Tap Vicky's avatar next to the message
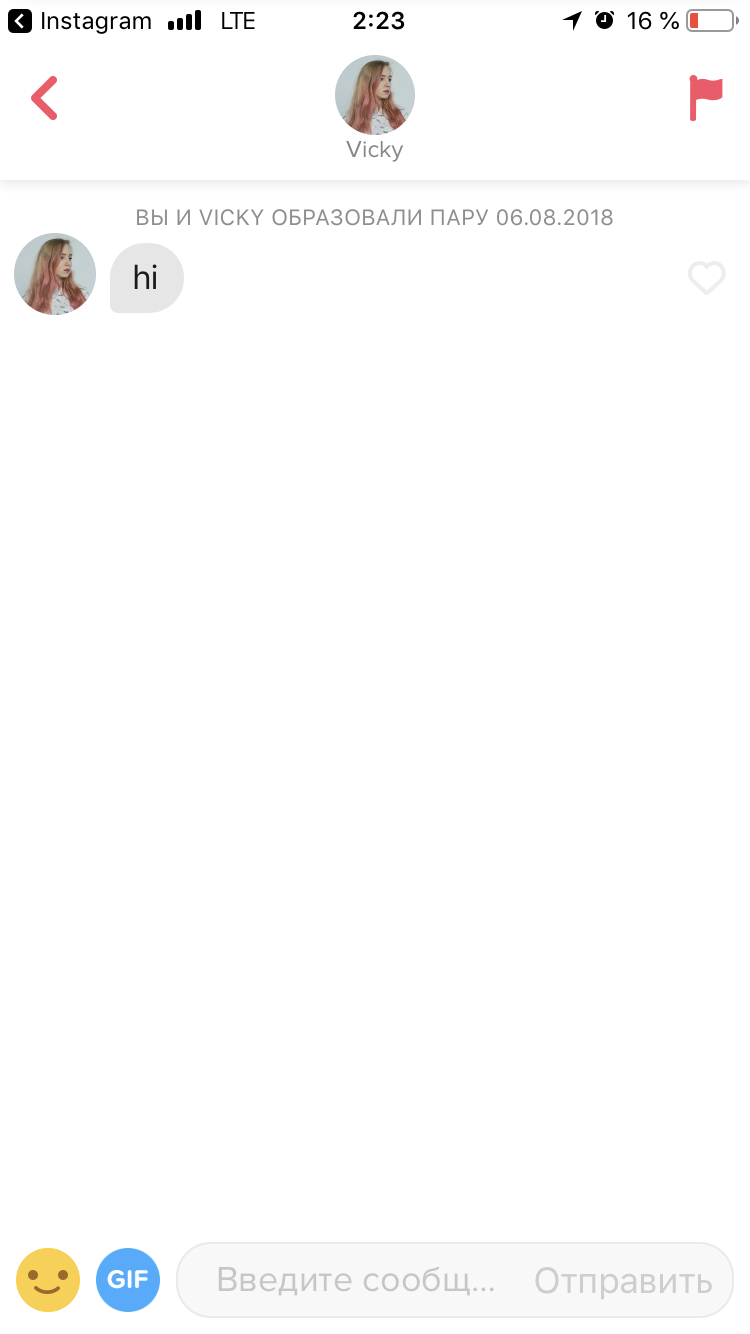The width and height of the screenshot is (750, 1334). 55,274
